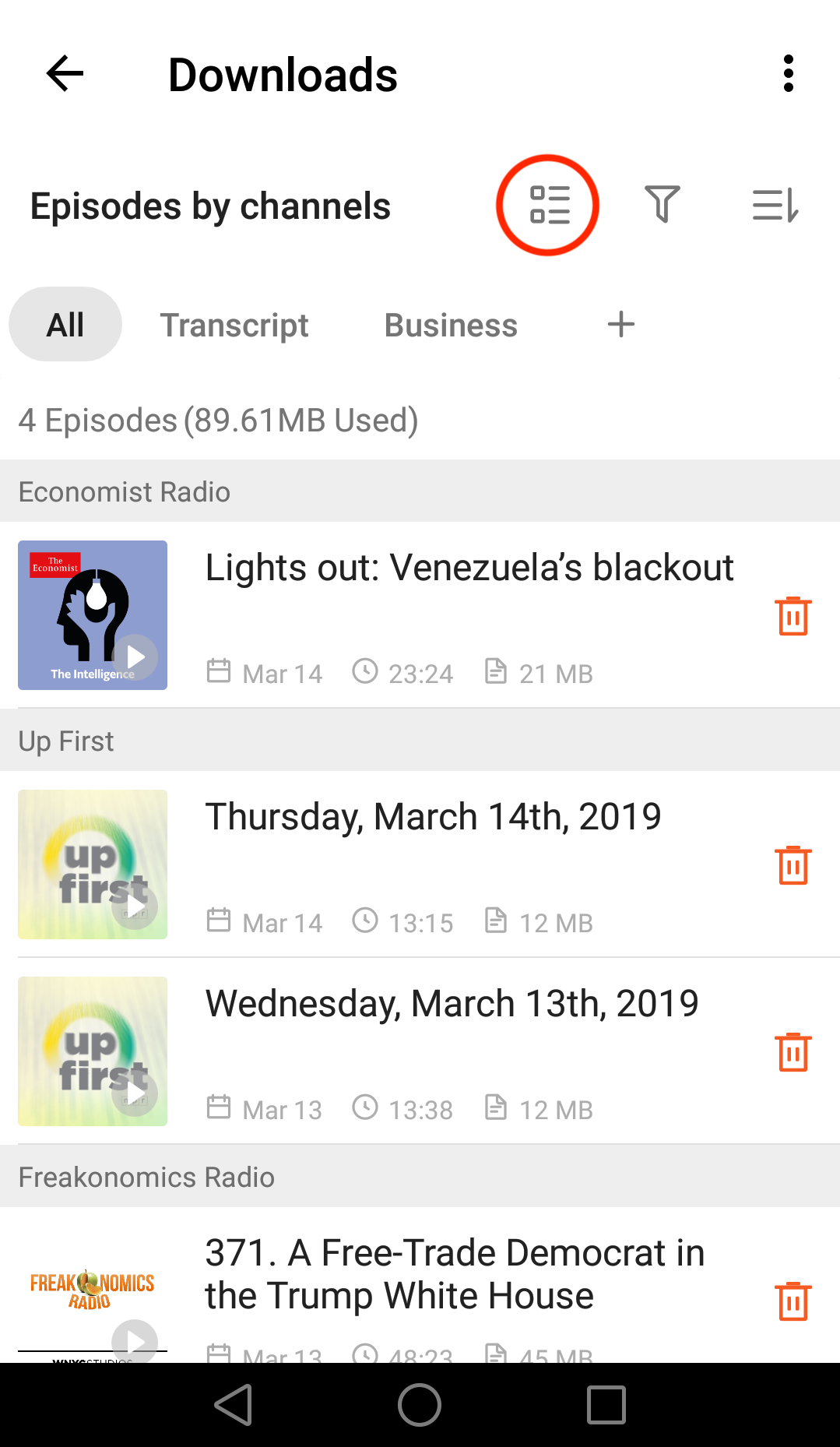
Task: Open the 371. Free-Trade Democrat episode
Action: coord(455,1274)
